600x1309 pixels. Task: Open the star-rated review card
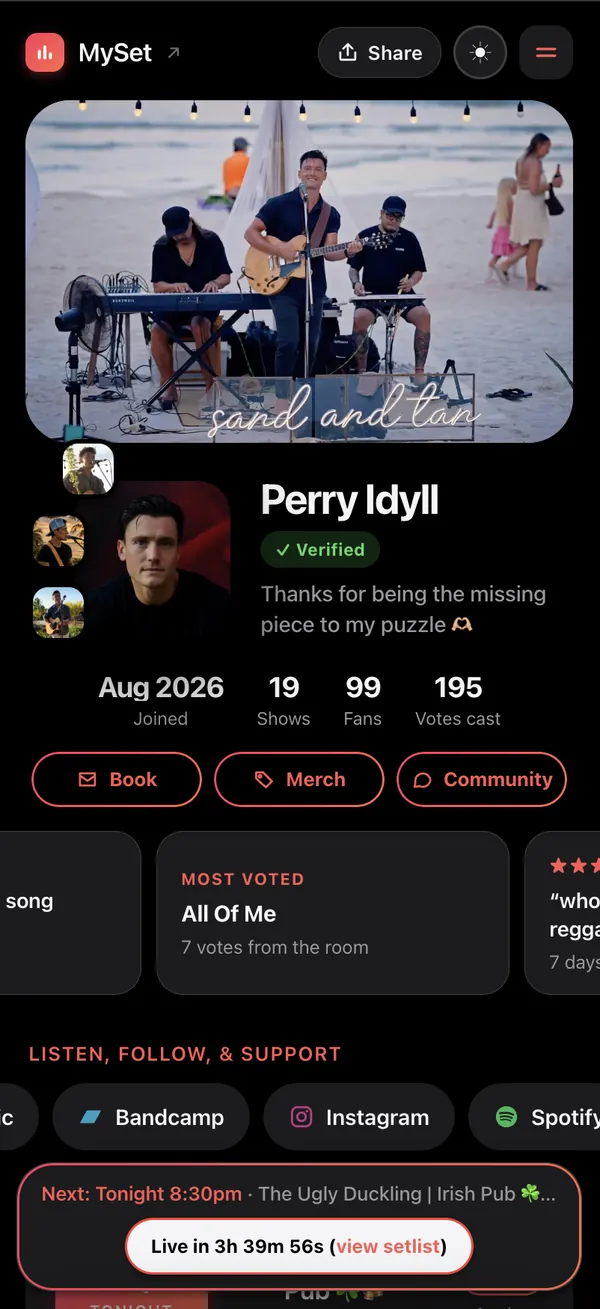(563, 913)
